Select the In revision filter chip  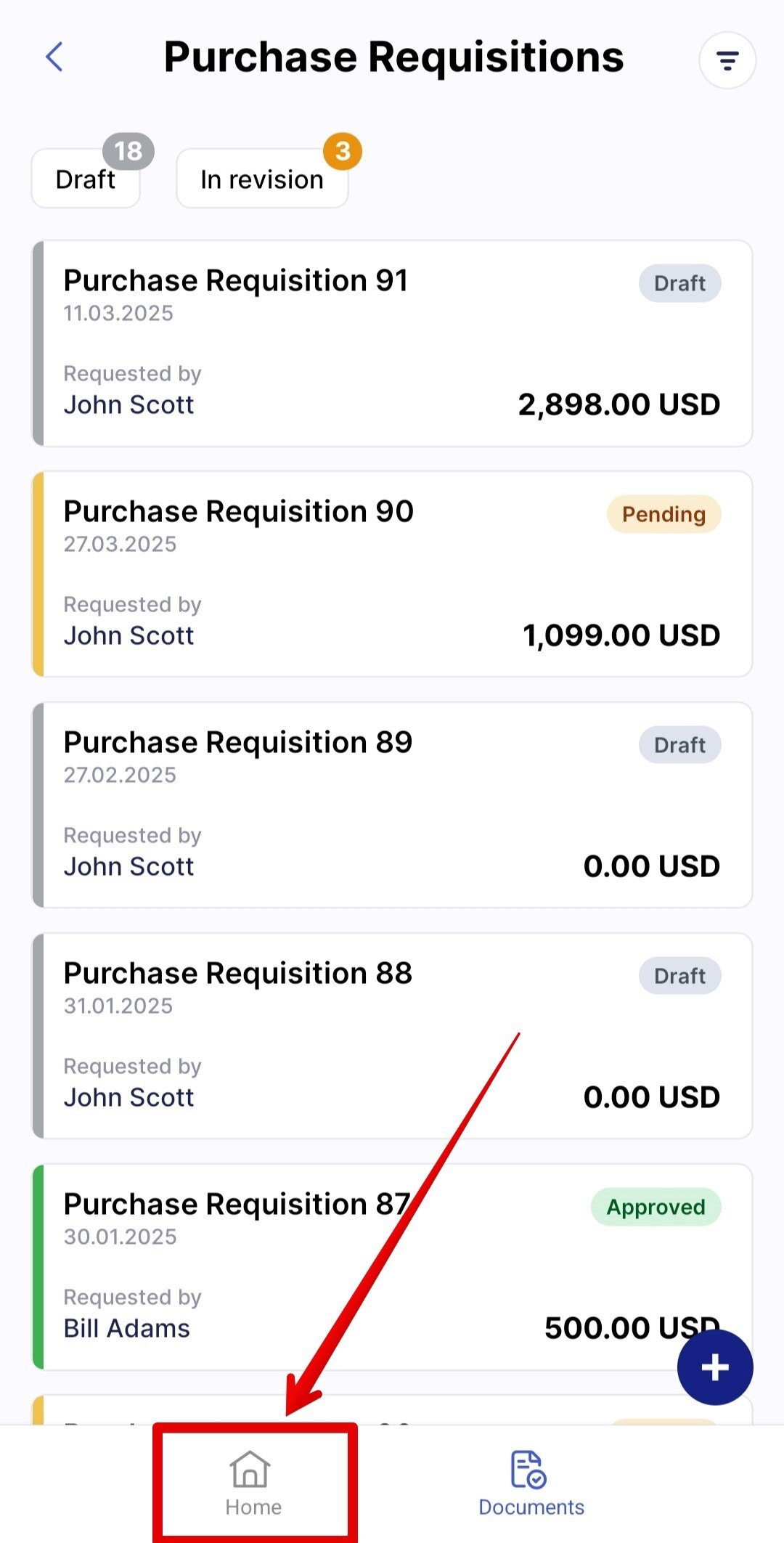click(x=262, y=179)
